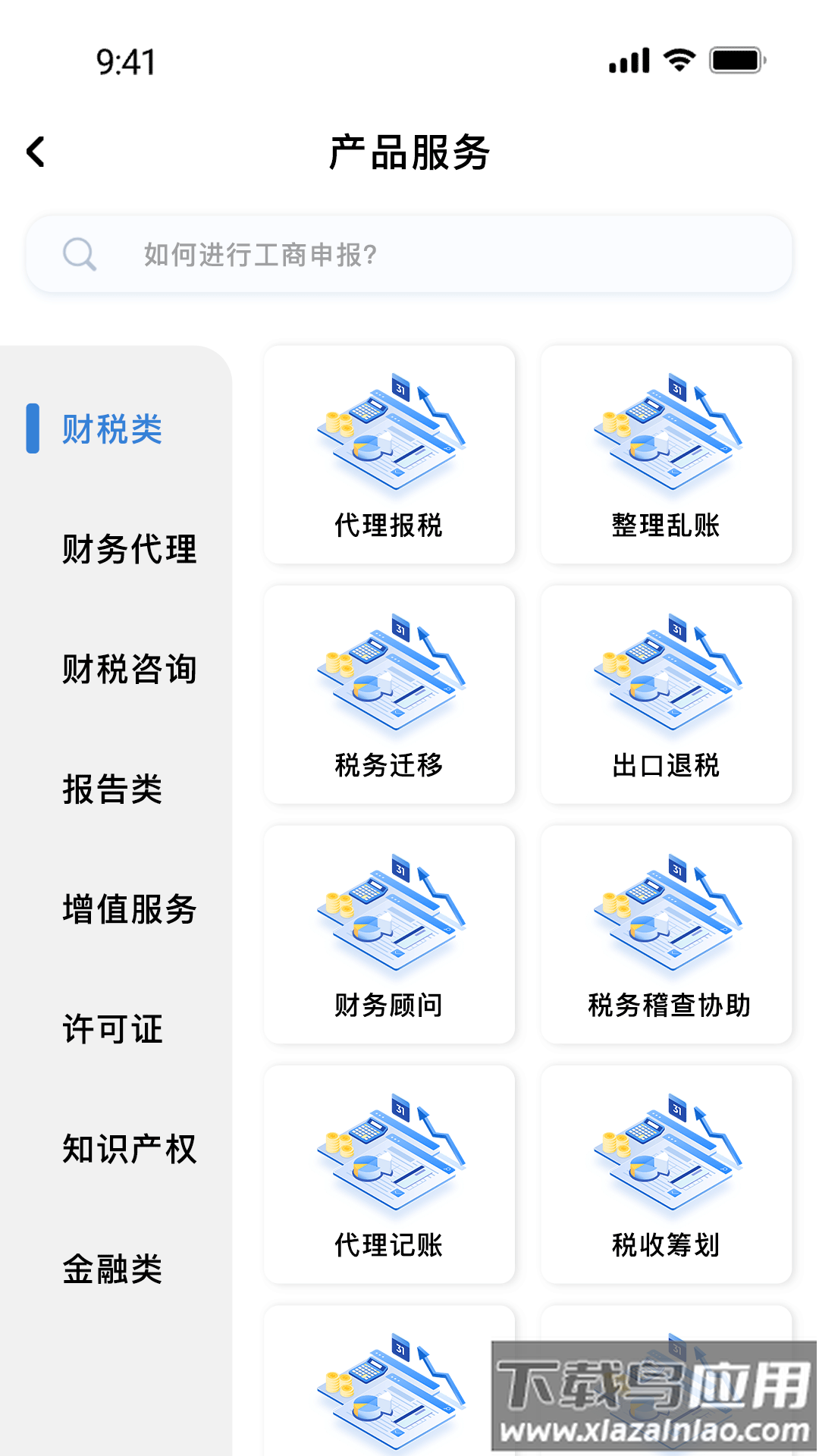Open the 税务稽查协助 card

click(x=666, y=934)
